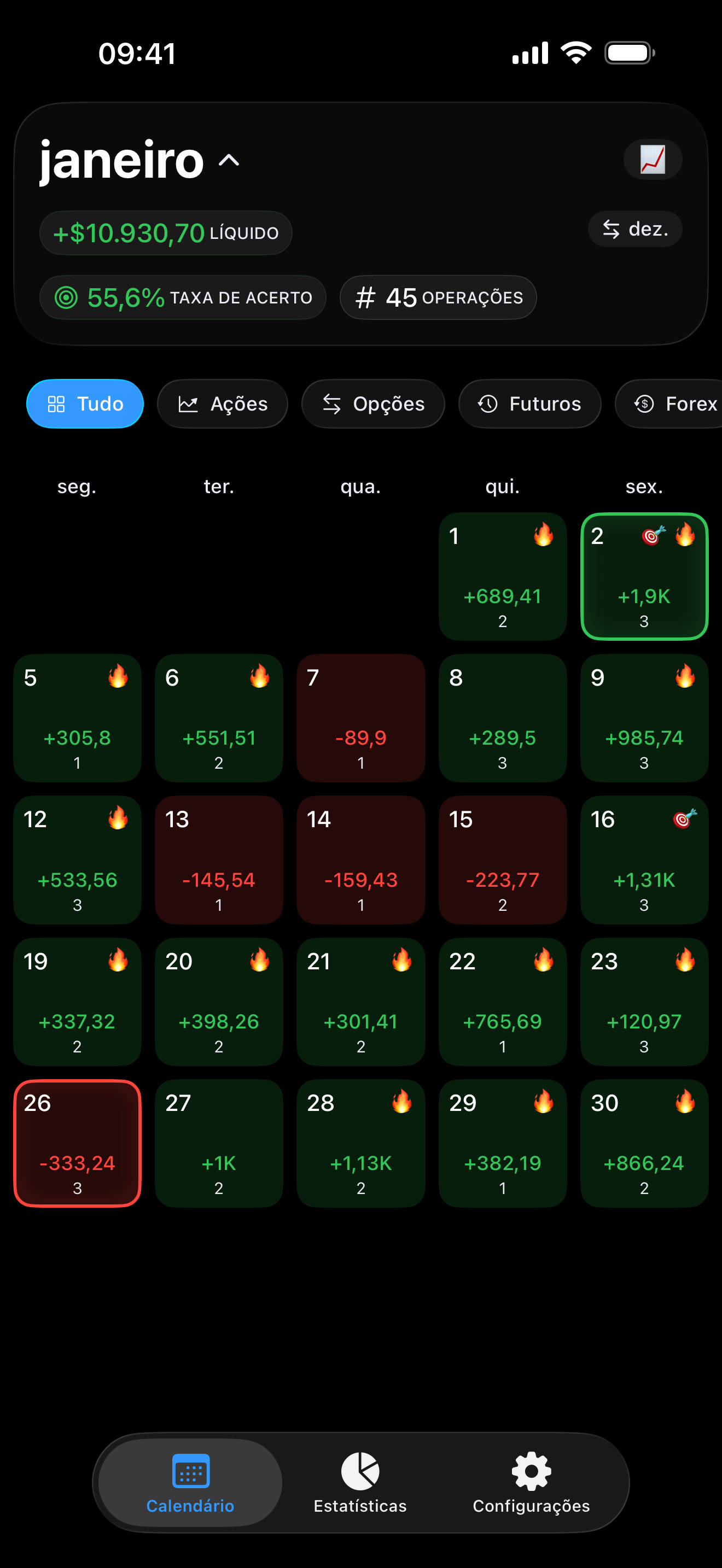Select the Opções filter with swap arrows icon
This screenshot has height=1568, width=722.
pos(372,403)
